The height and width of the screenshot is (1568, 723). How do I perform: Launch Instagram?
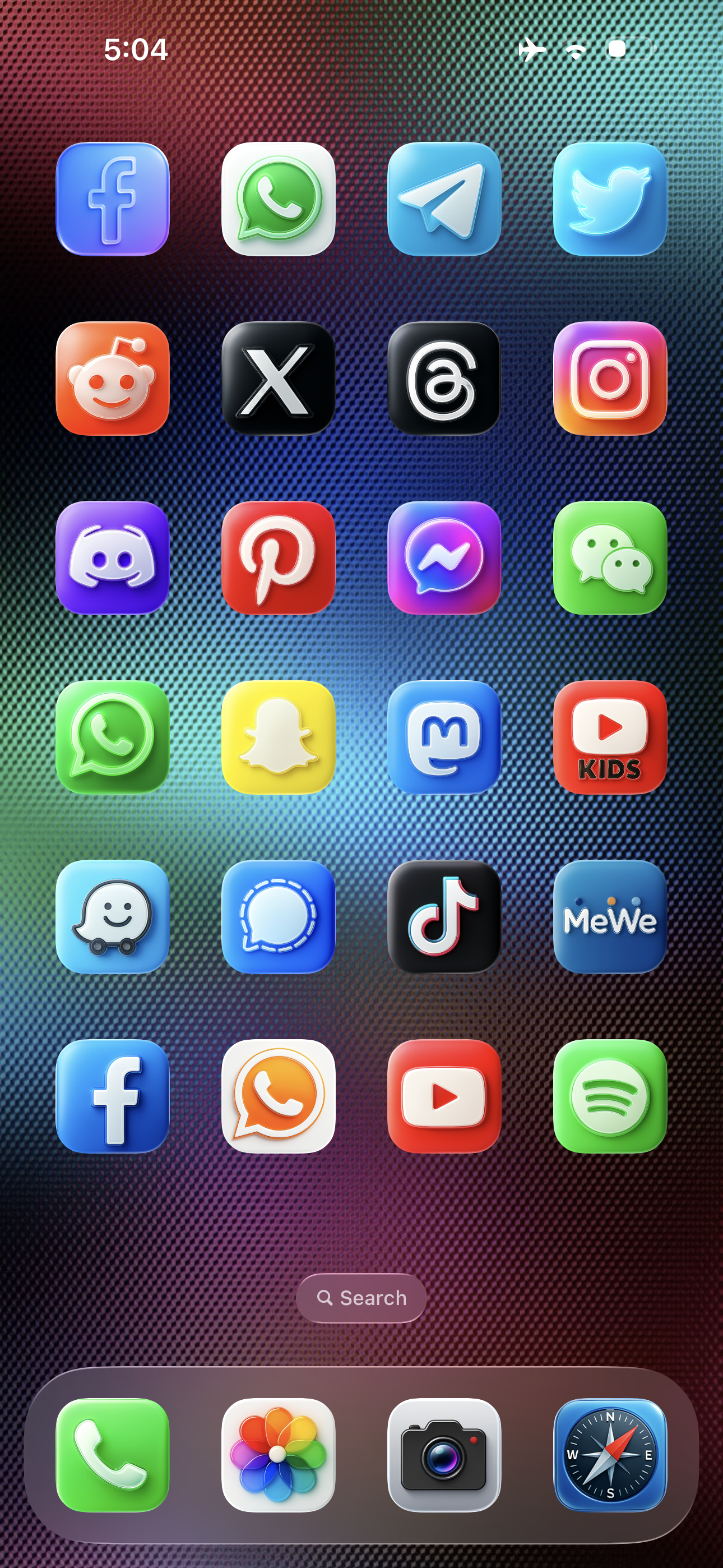coord(610,378)
